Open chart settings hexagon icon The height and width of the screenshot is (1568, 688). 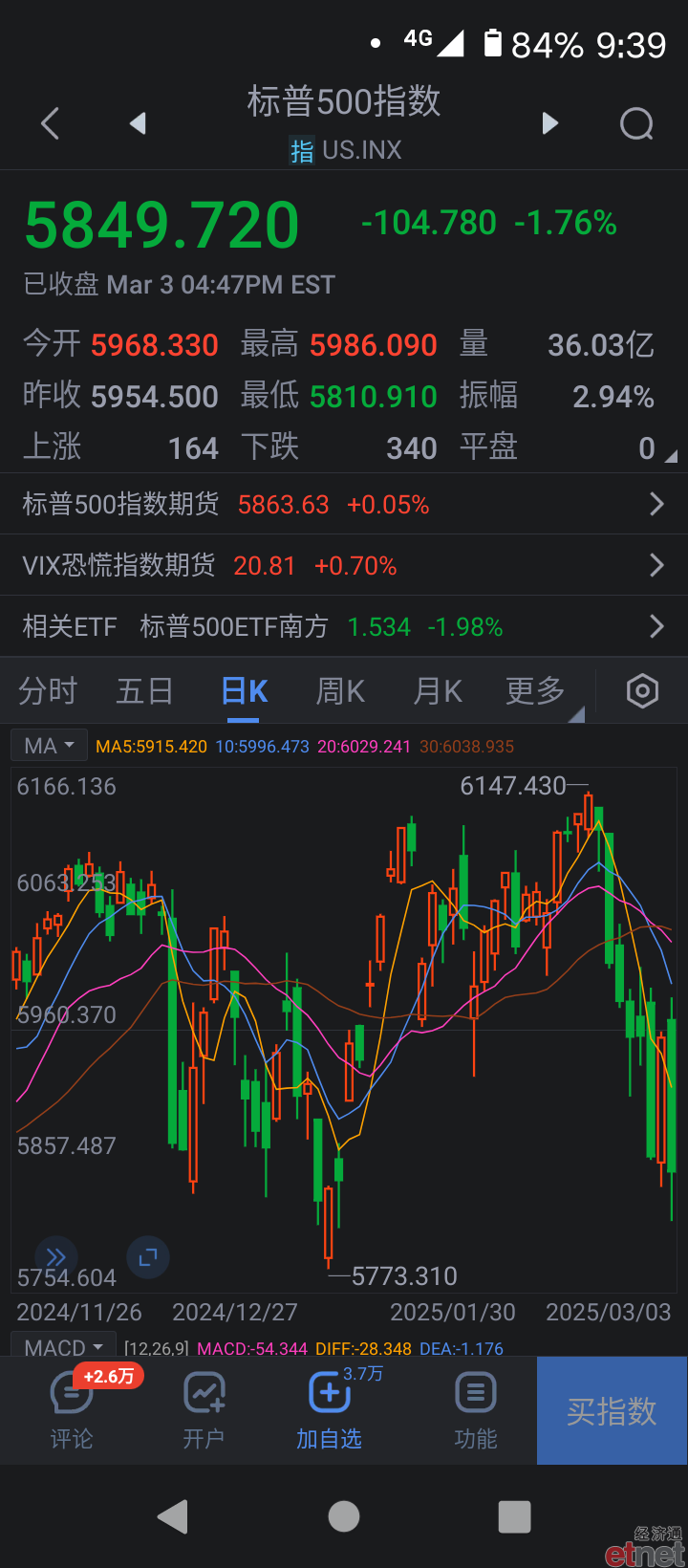(642, 690)
